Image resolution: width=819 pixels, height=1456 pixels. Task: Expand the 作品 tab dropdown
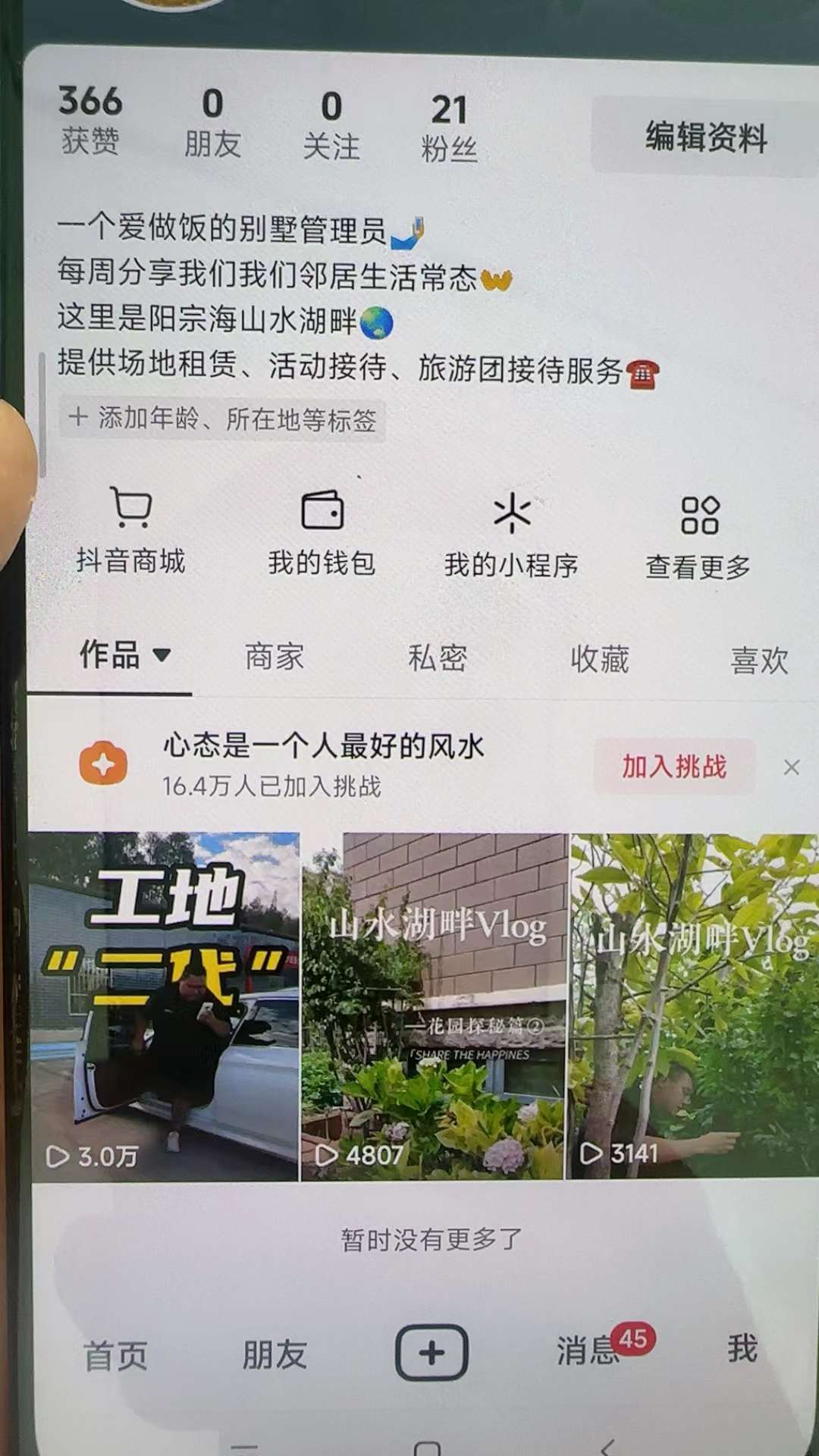(x=125, y=654)
